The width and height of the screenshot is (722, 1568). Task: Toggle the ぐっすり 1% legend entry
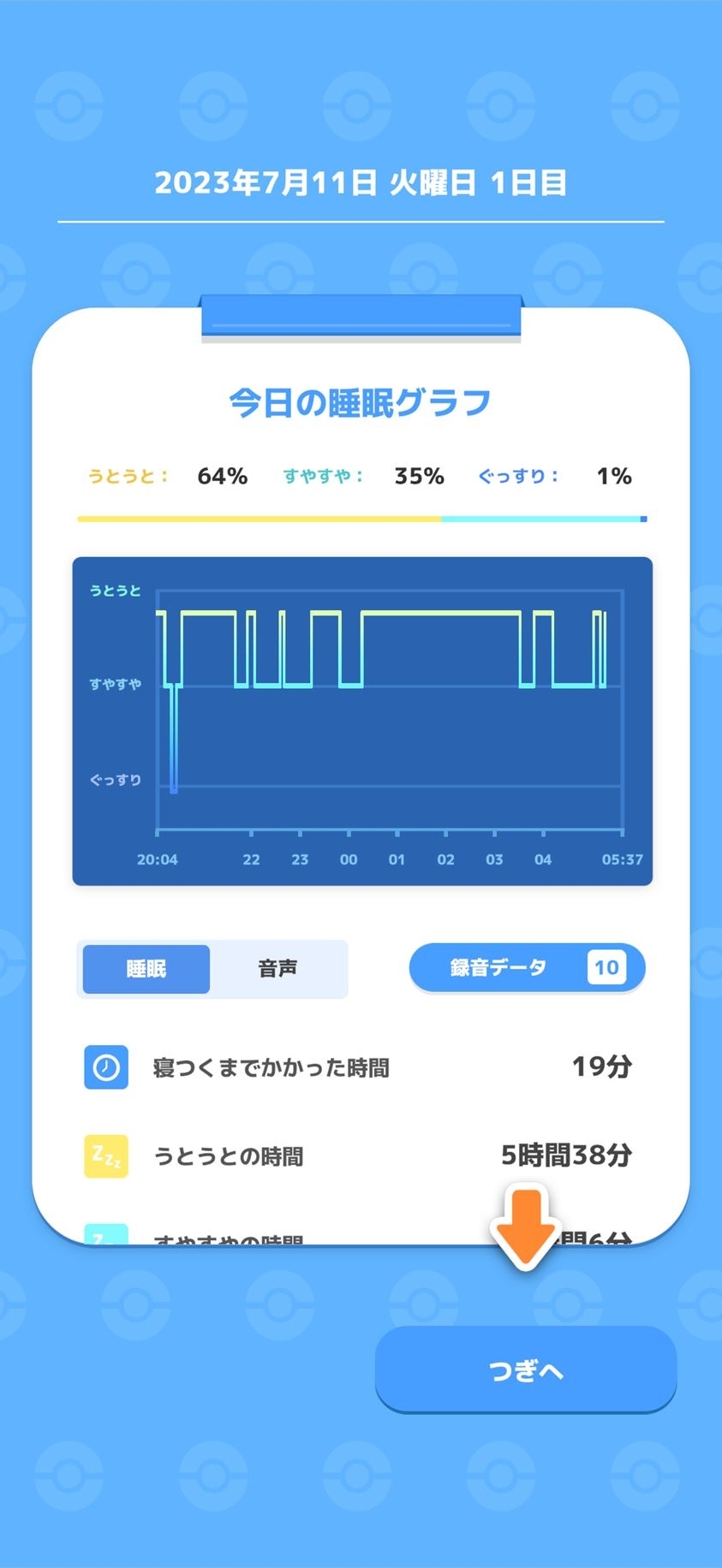pyautogui.click(x=557, y=477)
